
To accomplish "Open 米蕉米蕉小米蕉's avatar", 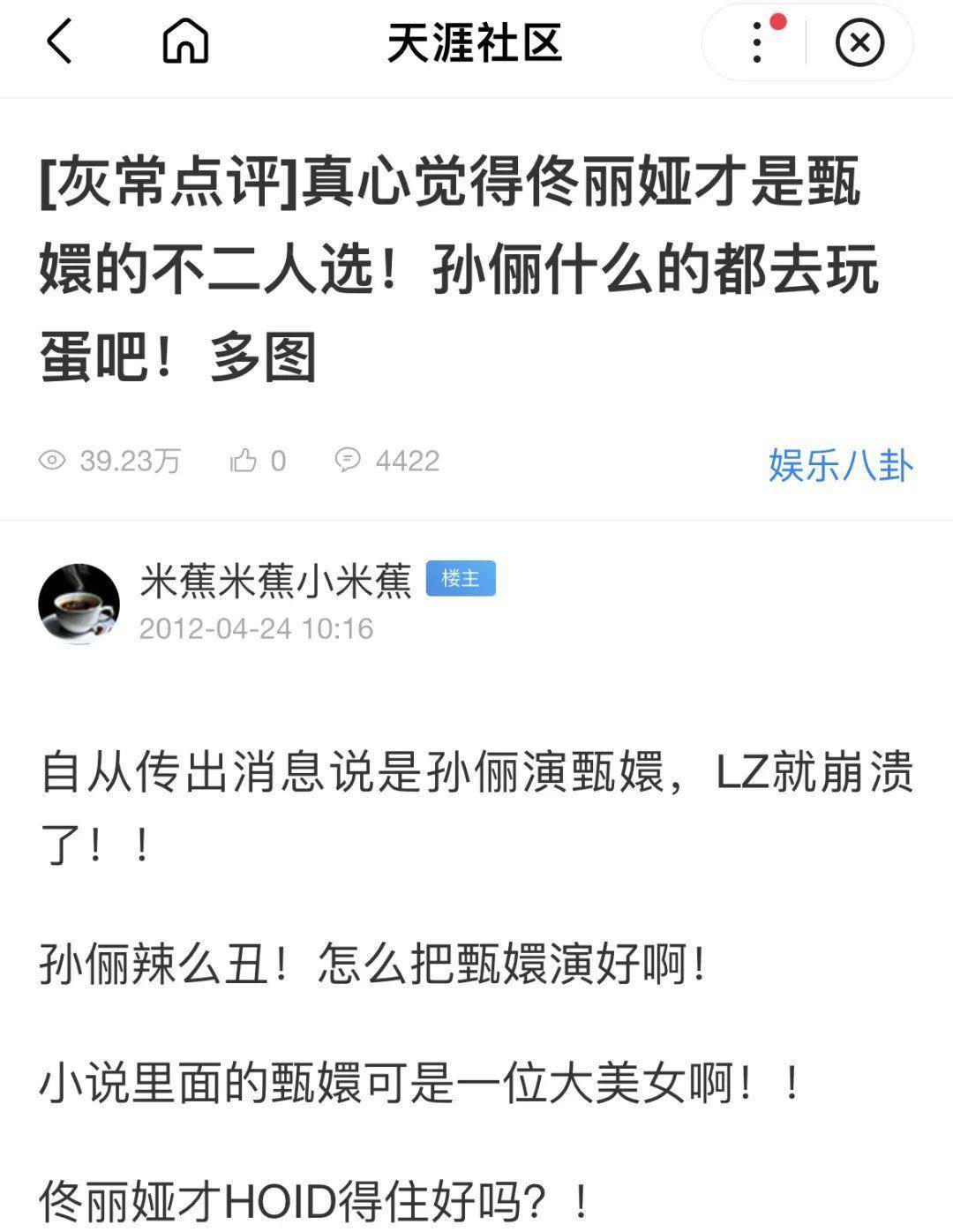I will (x=79, y=604).
